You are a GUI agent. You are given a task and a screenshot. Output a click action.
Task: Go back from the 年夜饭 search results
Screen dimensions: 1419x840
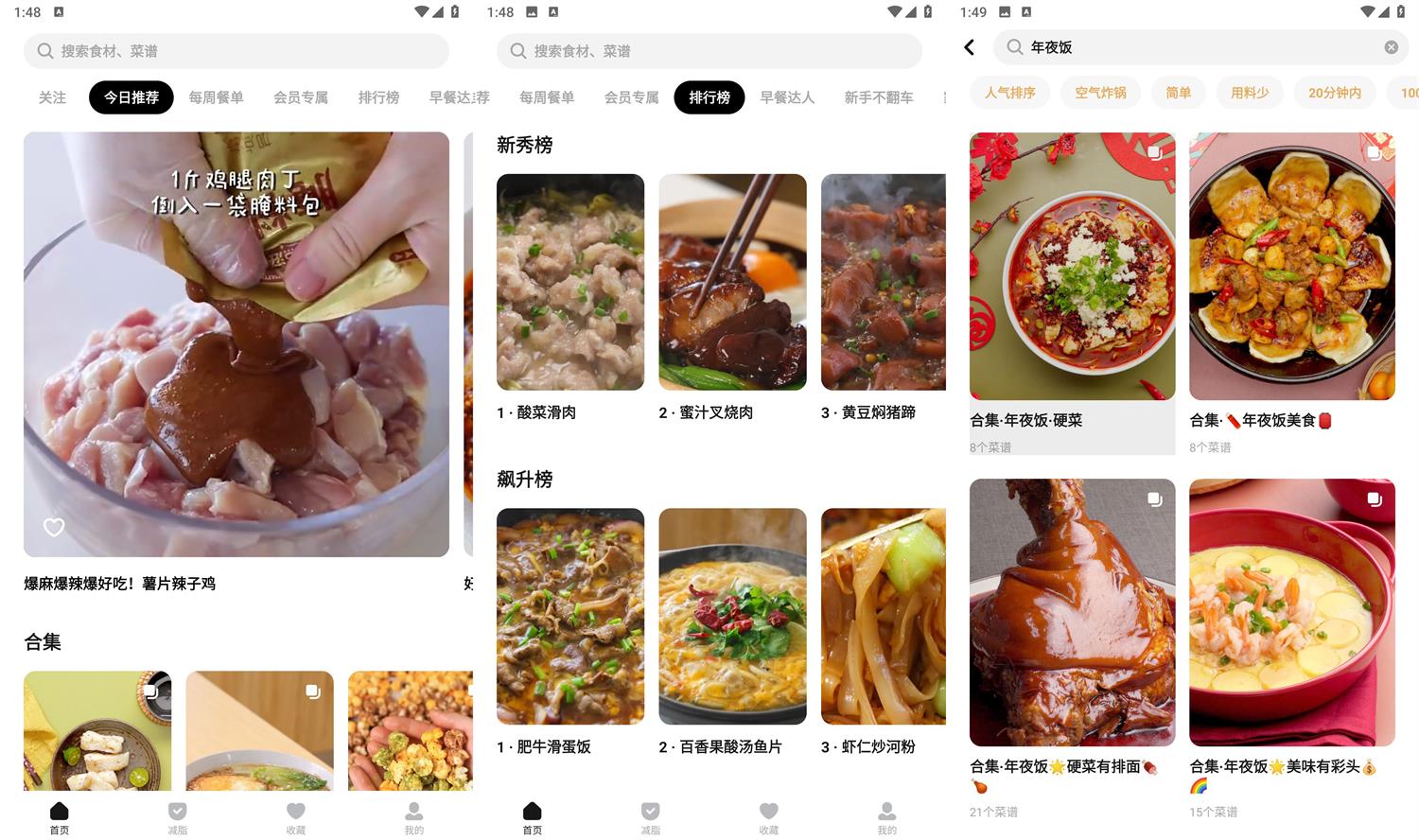click(969, 47)
